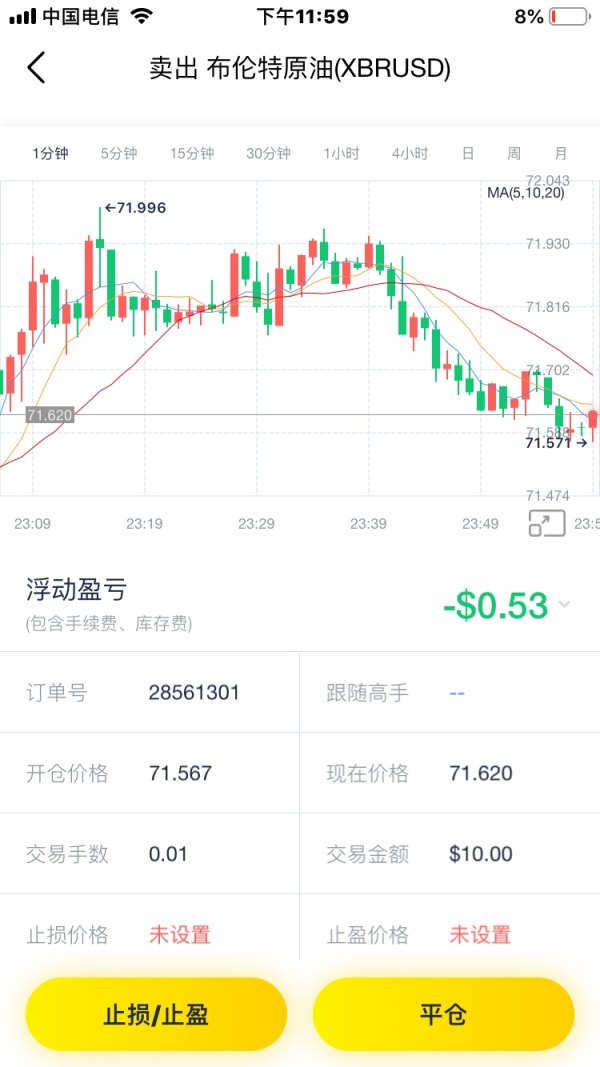The height and width of the screenshot is (1067, 600).
Task: Close the position with 平仓
Action: tap(443, 1014)
